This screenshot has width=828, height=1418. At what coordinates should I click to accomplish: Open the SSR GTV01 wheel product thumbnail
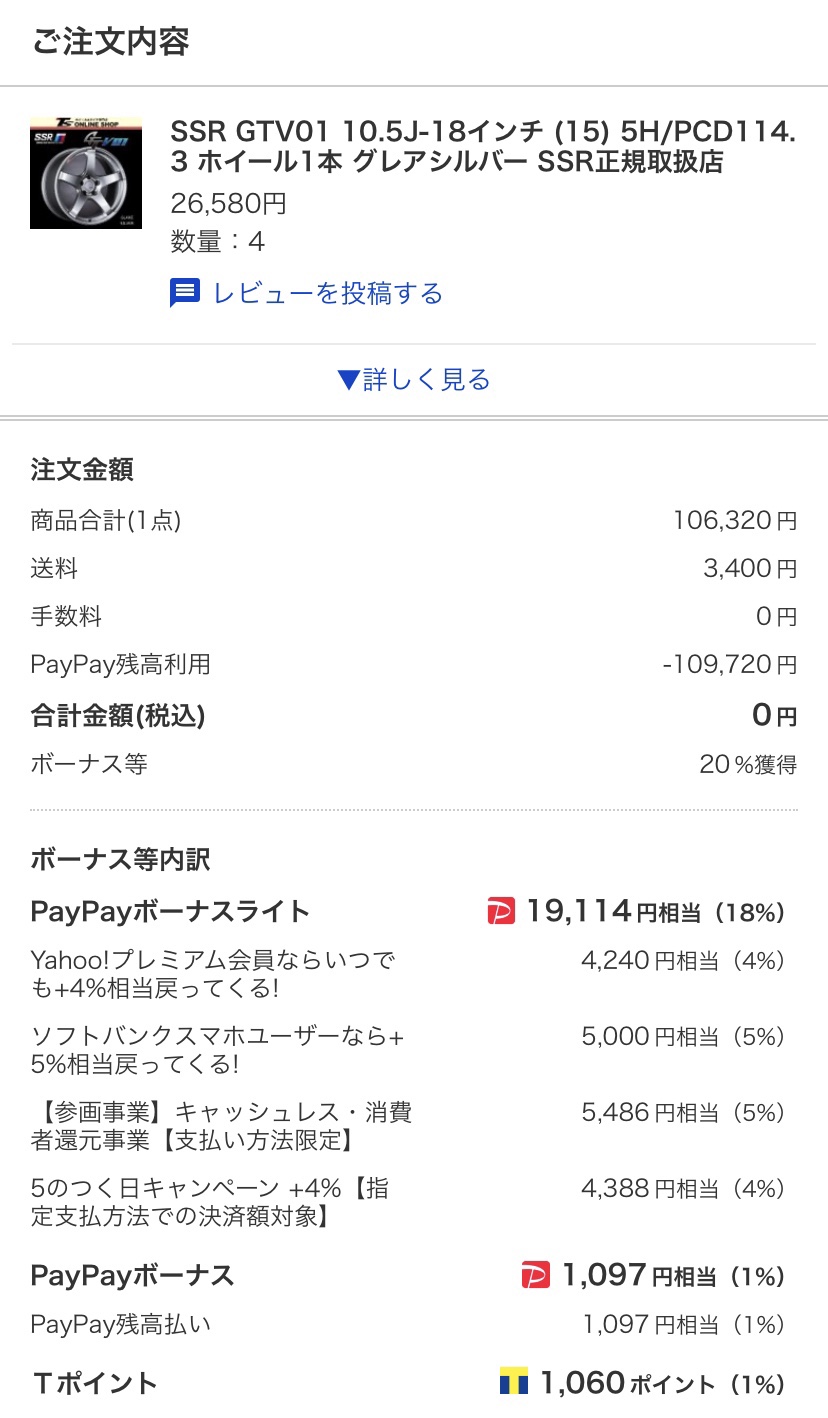(86, 173)
